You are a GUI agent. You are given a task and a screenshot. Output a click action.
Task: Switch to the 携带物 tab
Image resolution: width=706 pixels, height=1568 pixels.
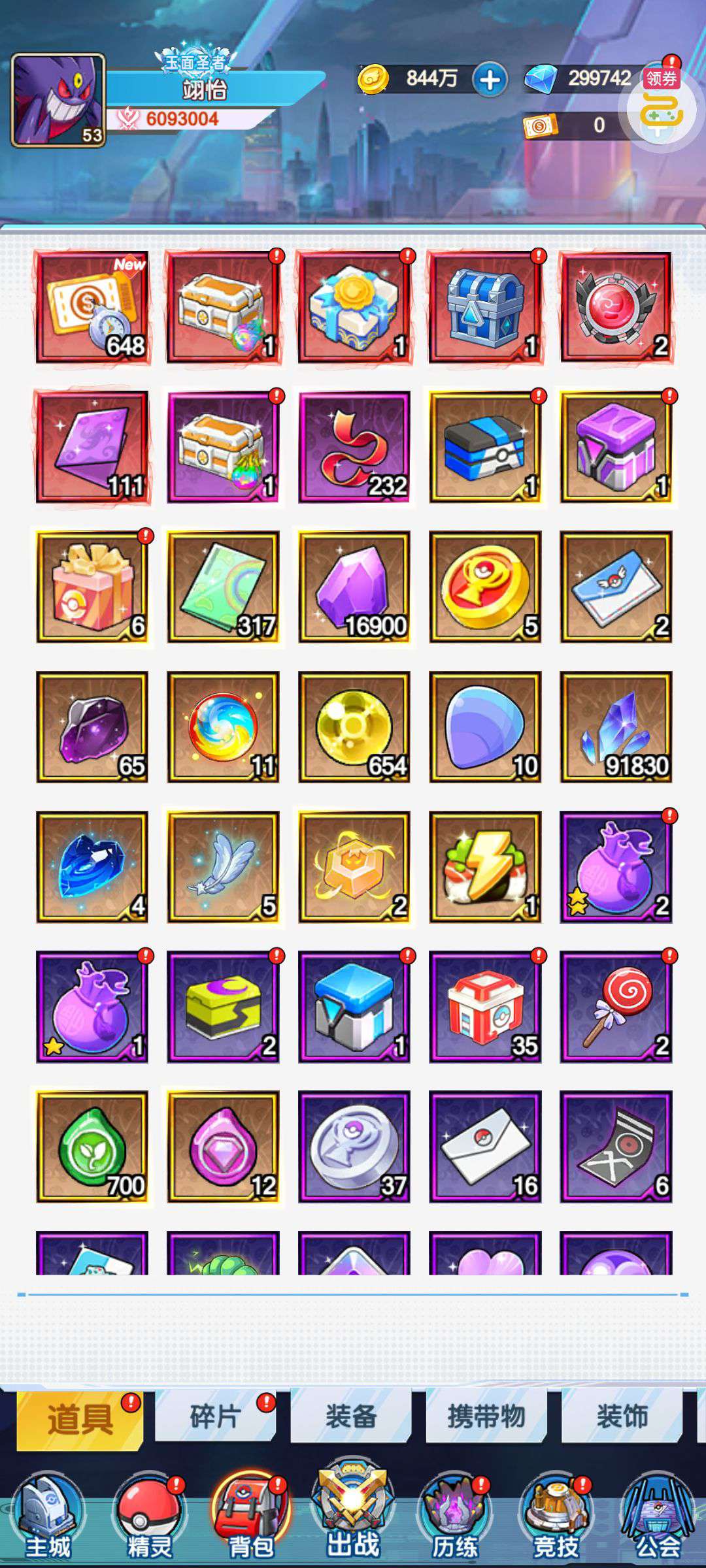click(x=486, y=1417)
